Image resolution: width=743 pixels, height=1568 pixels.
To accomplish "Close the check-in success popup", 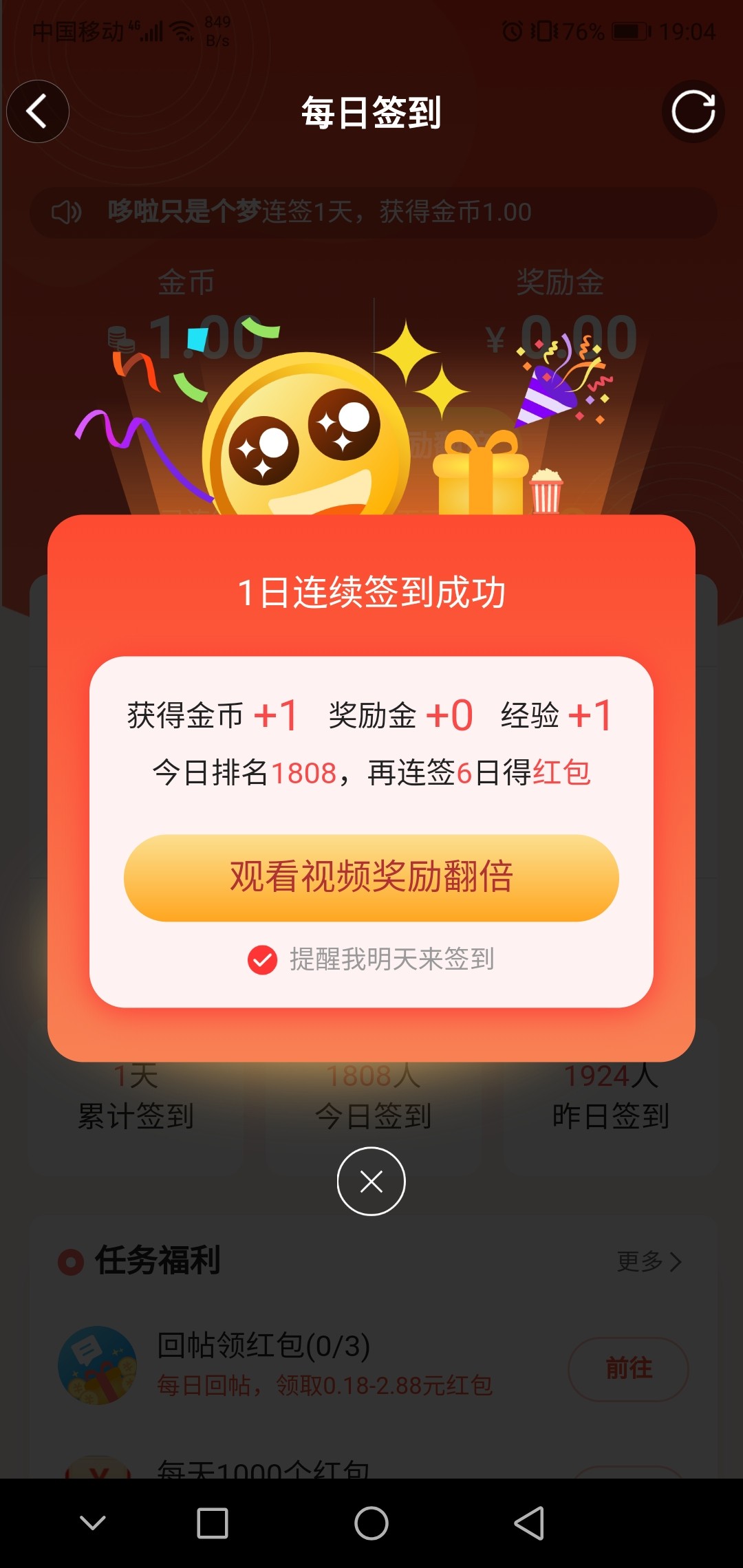I will click(x=371, y=1182).
